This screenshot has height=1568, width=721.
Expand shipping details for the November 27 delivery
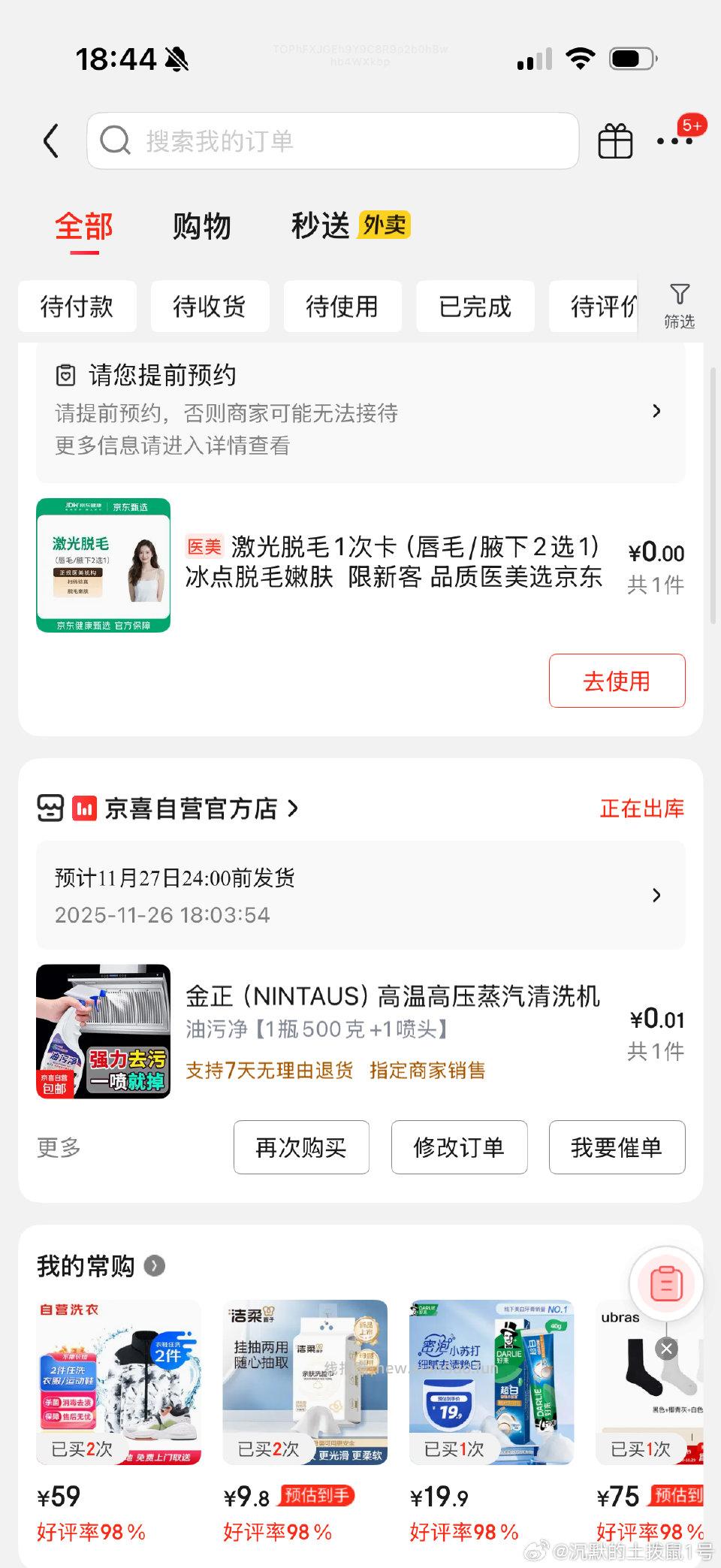[656, 896]
